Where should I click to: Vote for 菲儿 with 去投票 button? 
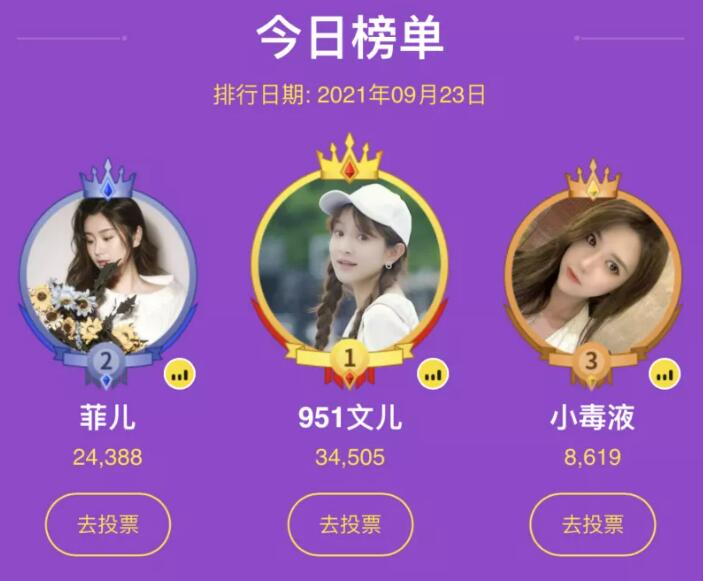pyautogui.click(x=108, y=524)
